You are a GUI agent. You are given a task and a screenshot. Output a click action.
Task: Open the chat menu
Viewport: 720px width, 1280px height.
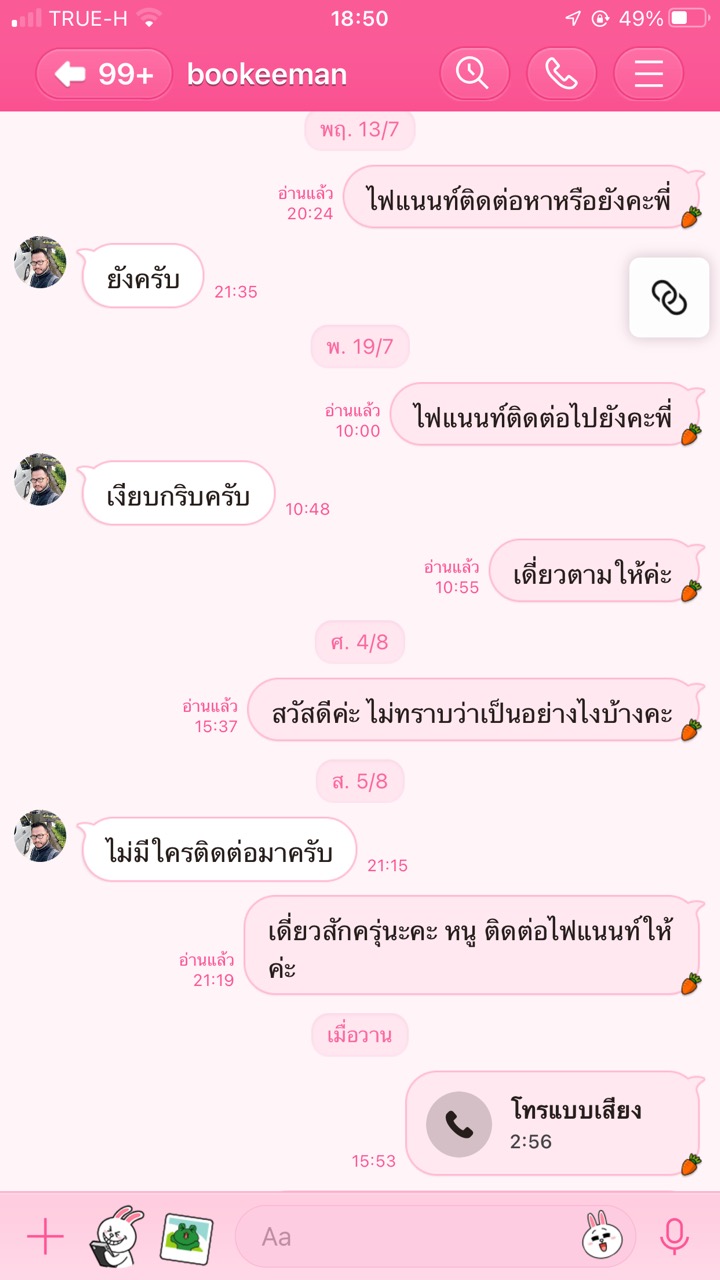tap(648, 74)
